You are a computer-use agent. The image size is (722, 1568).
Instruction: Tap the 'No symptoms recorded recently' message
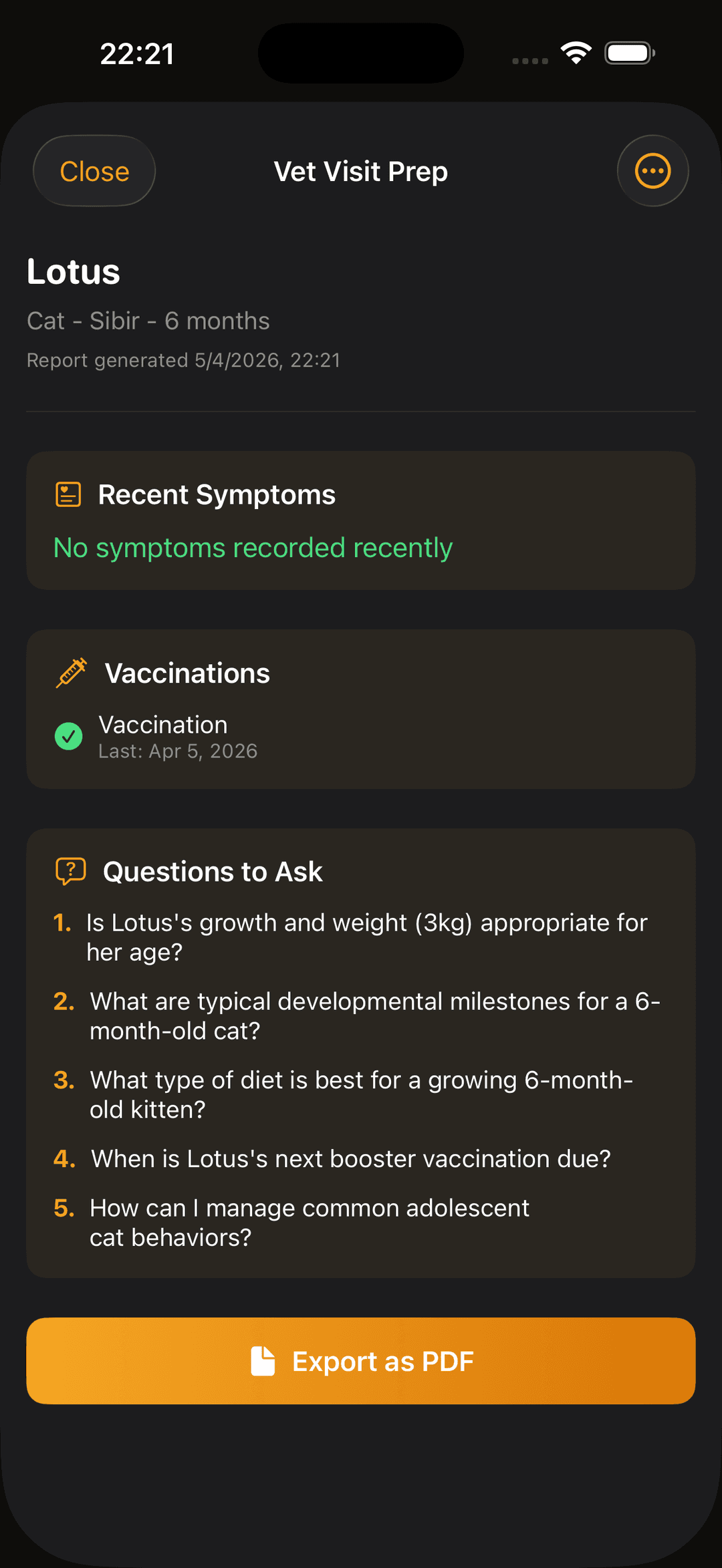pyautogui.click(x=253, y=547)
